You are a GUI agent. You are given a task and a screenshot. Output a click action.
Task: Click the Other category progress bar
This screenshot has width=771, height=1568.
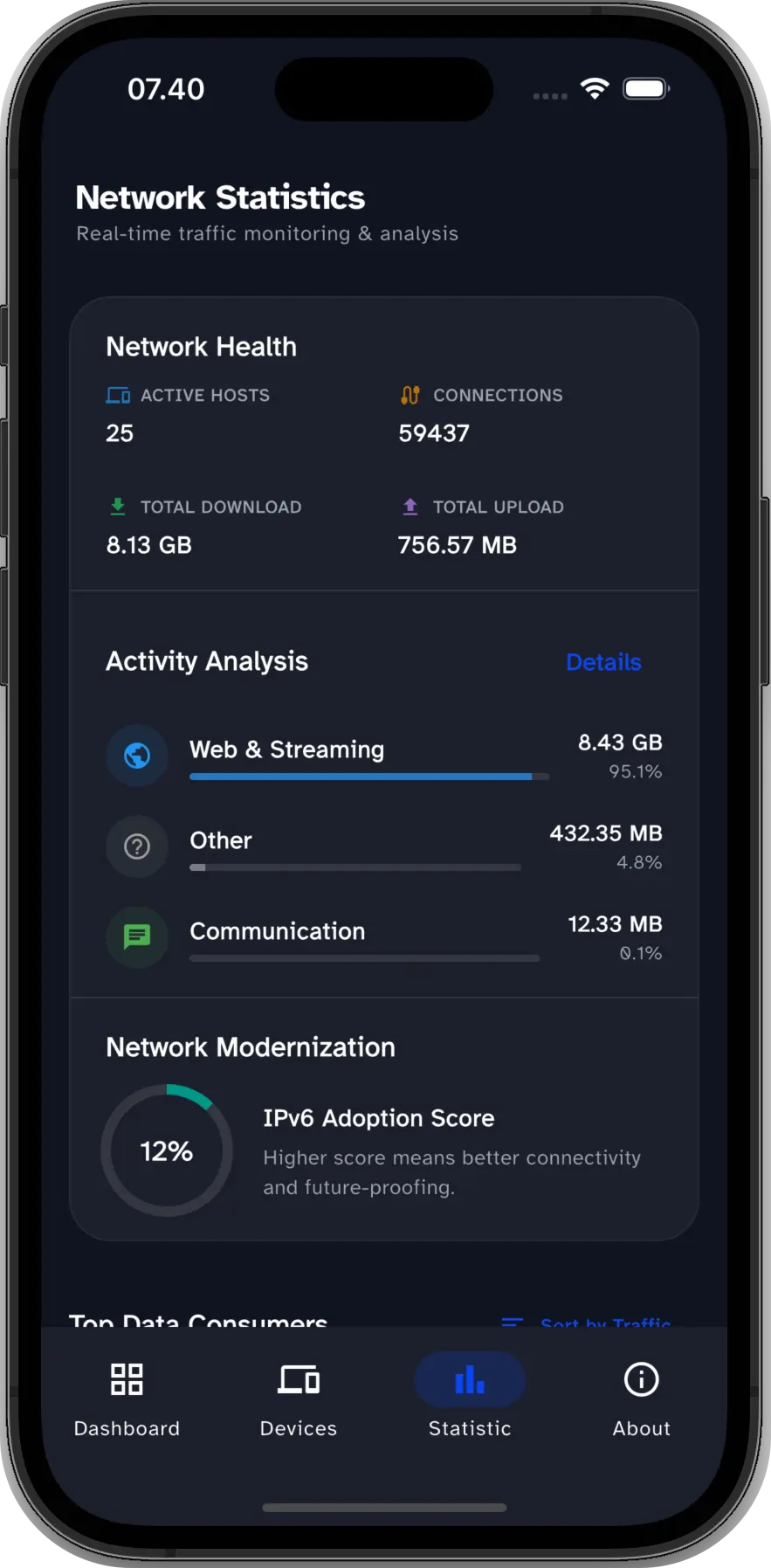coord(355,867)
